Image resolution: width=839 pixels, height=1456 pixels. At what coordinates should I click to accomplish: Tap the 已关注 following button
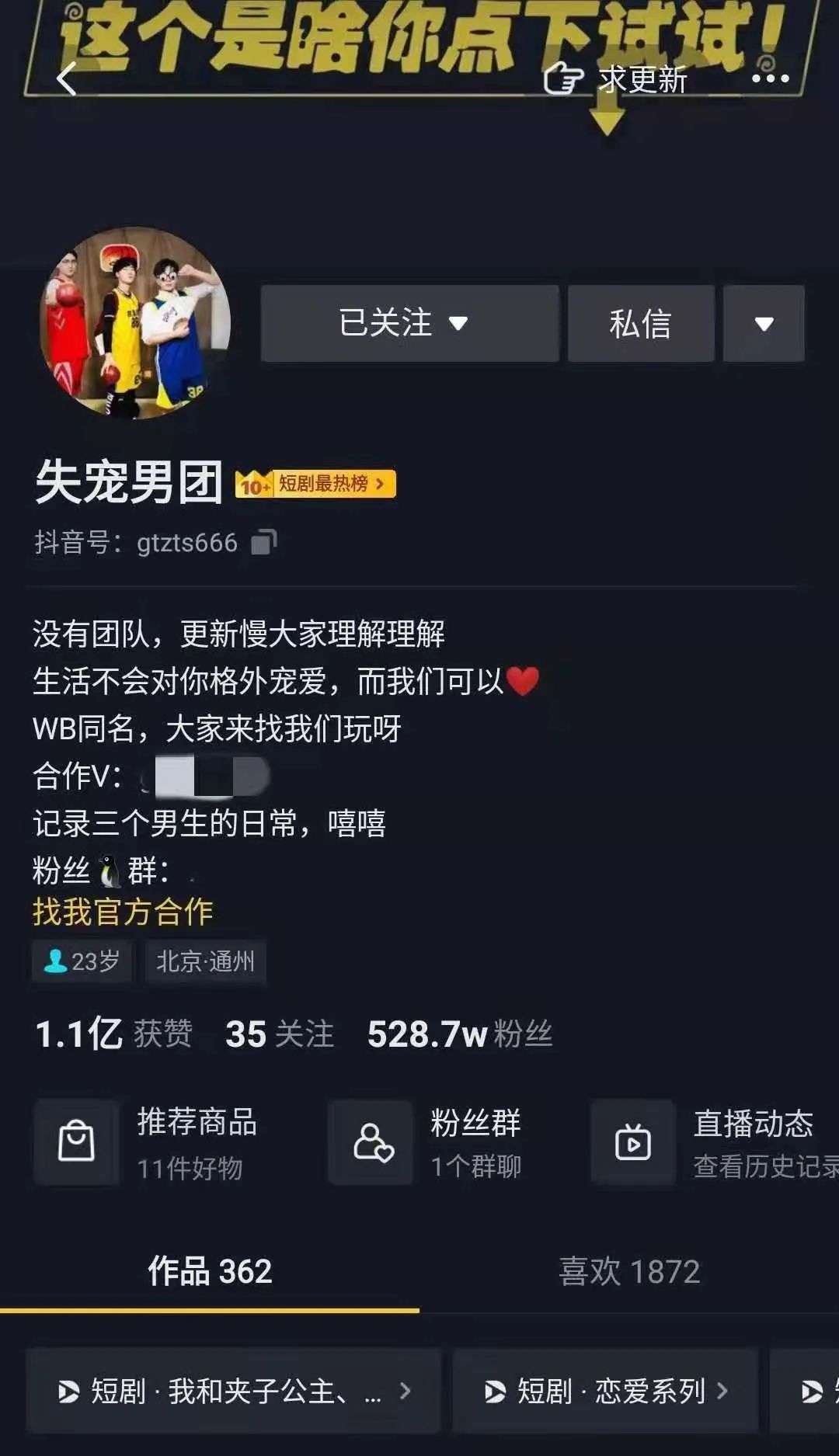(x=409, y=323)
